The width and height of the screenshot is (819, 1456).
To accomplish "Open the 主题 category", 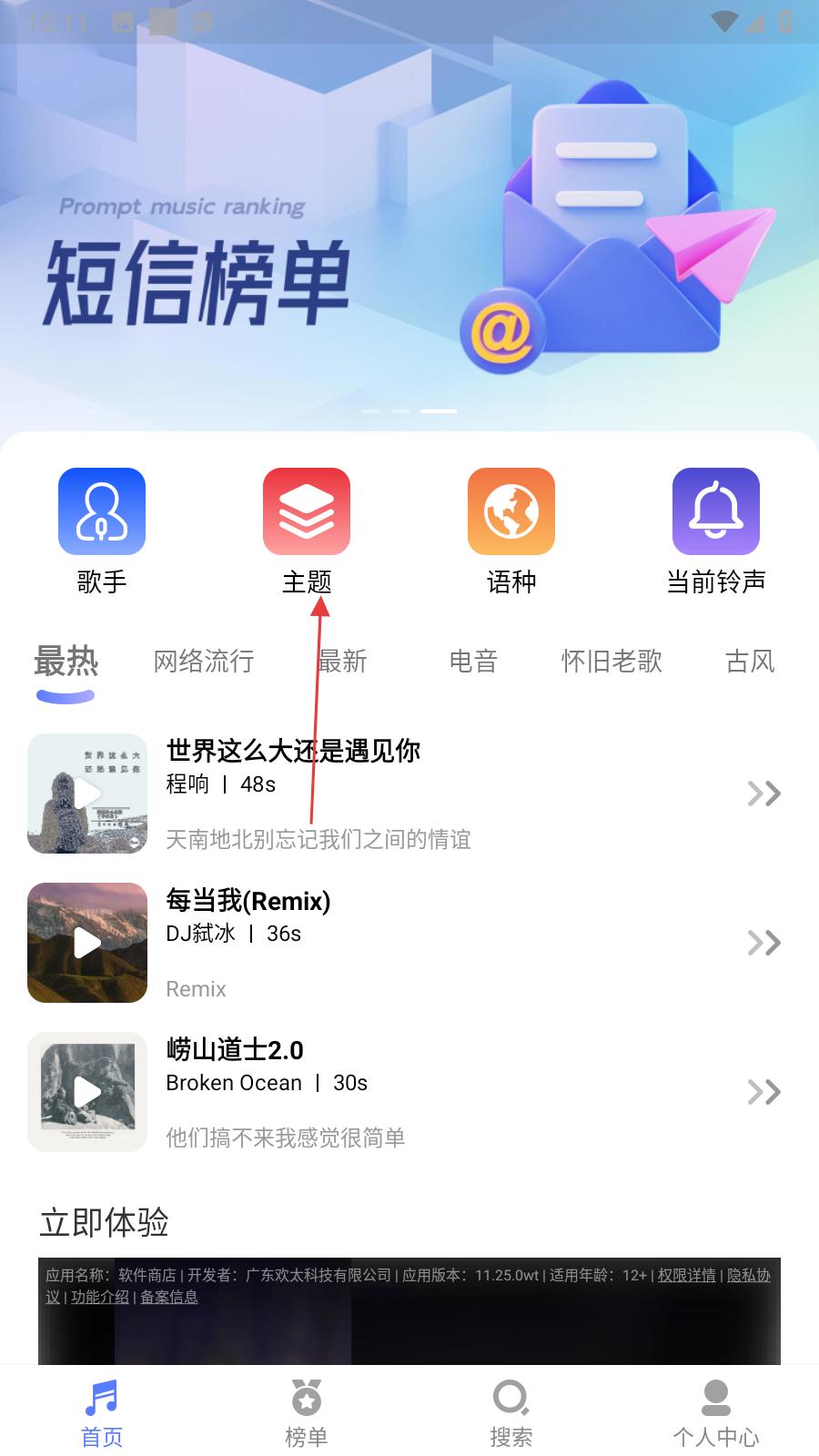I will point(307,511).
